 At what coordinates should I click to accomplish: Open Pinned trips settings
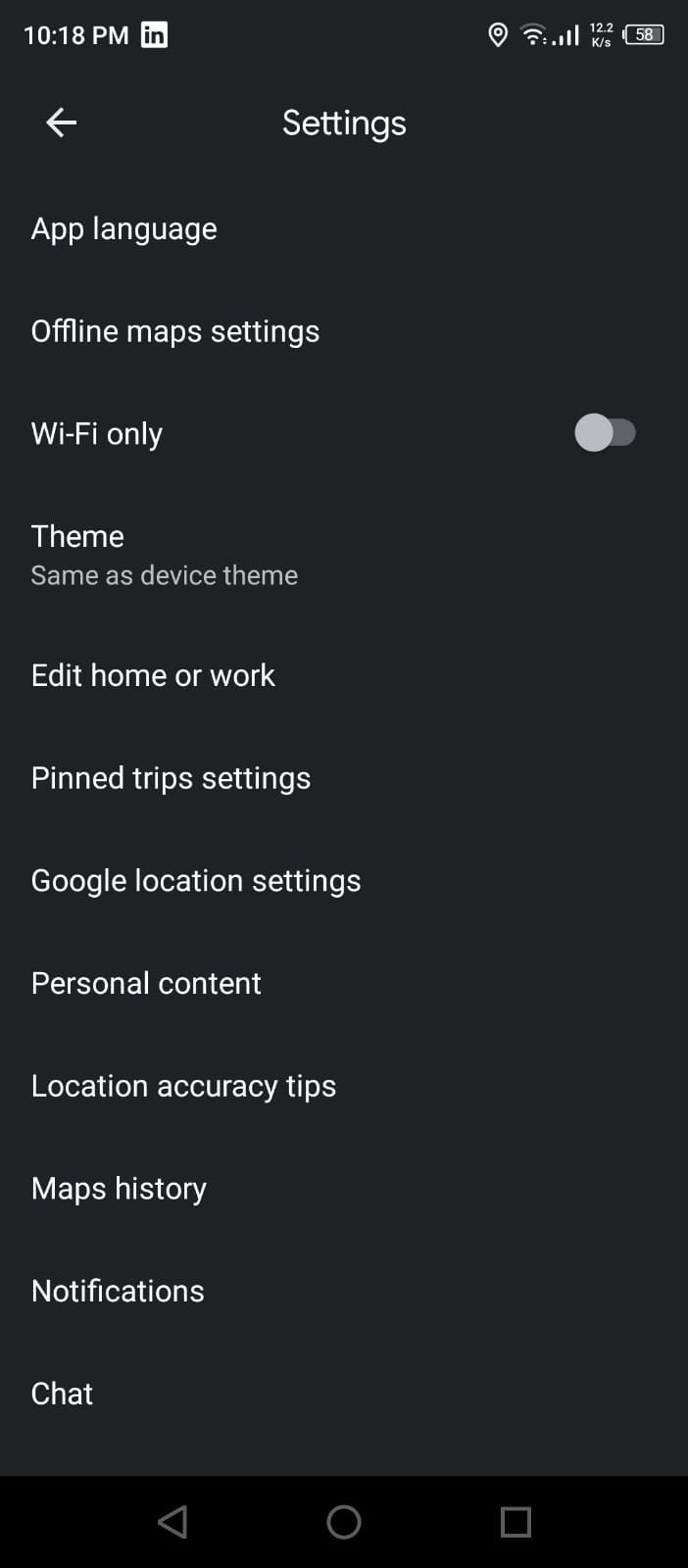[171, 778]
